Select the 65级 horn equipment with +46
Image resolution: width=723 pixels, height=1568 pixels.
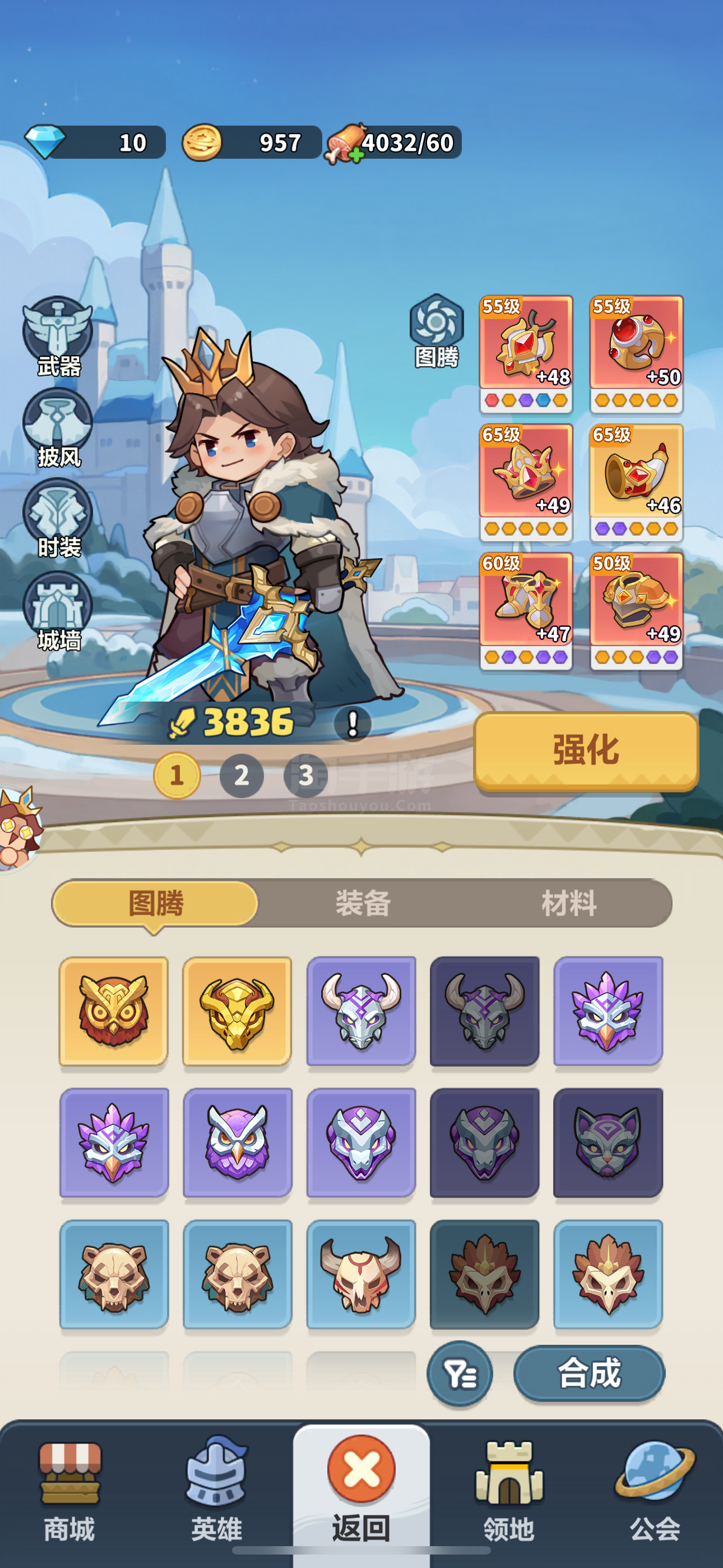[636, 483]
